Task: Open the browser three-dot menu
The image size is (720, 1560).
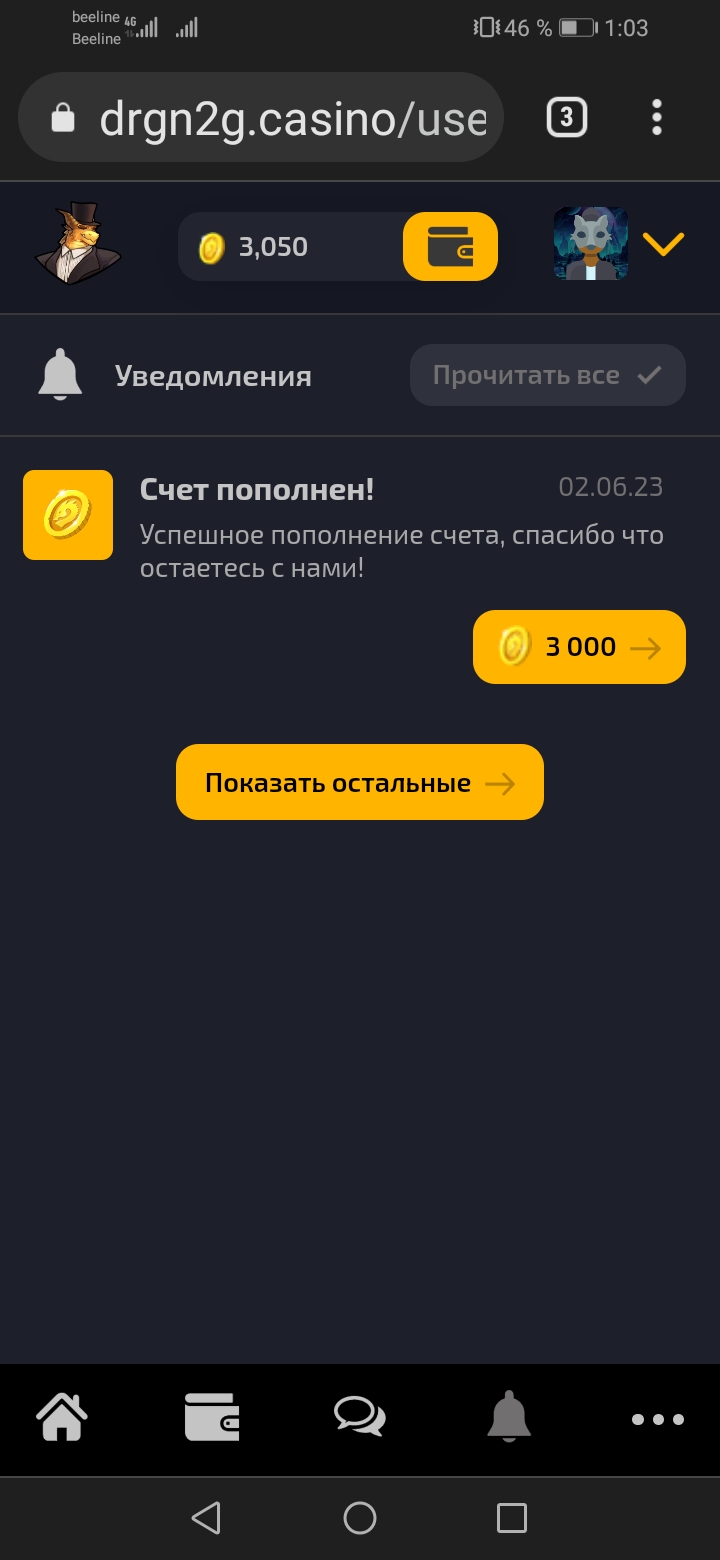Action: pos(656,117)
